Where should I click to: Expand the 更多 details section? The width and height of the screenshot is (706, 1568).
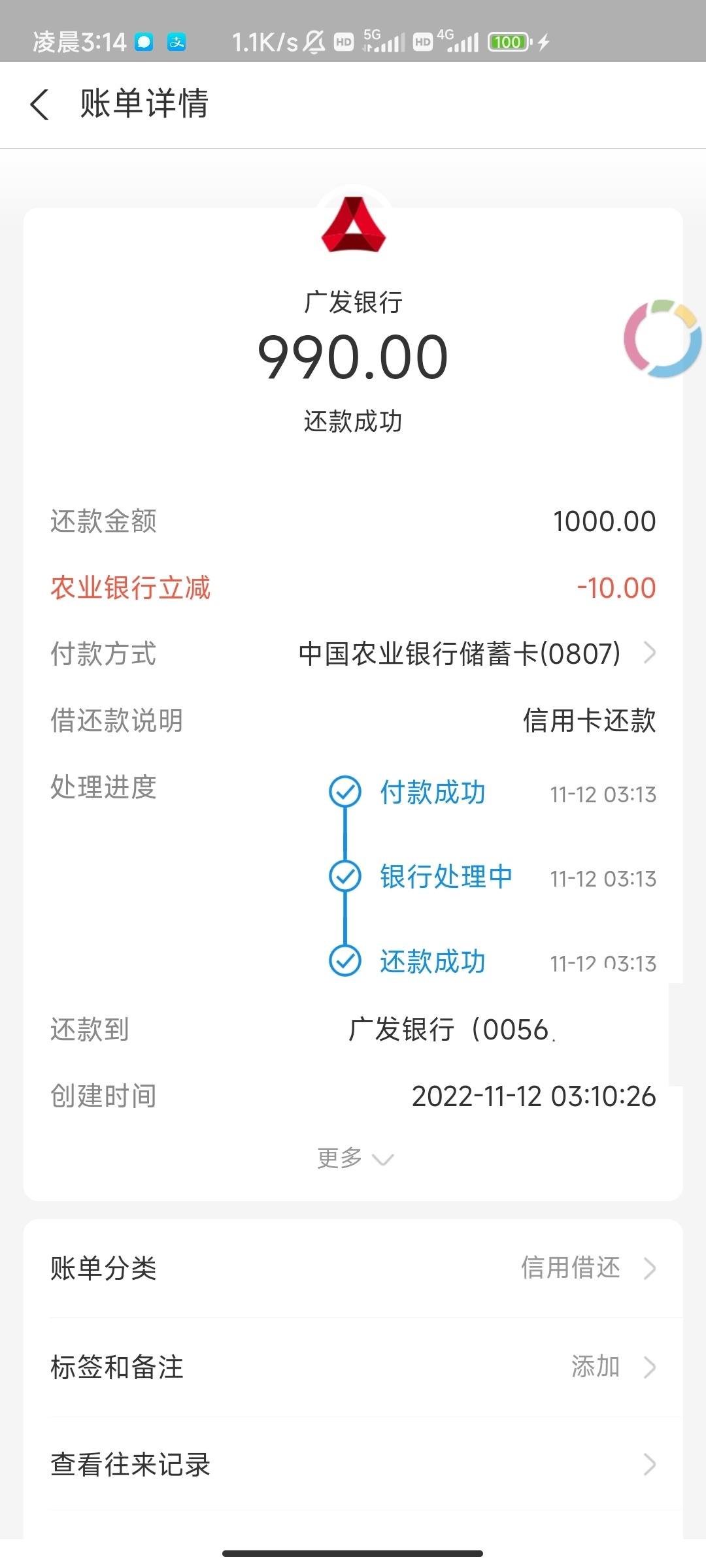(x=355, y=1158)
